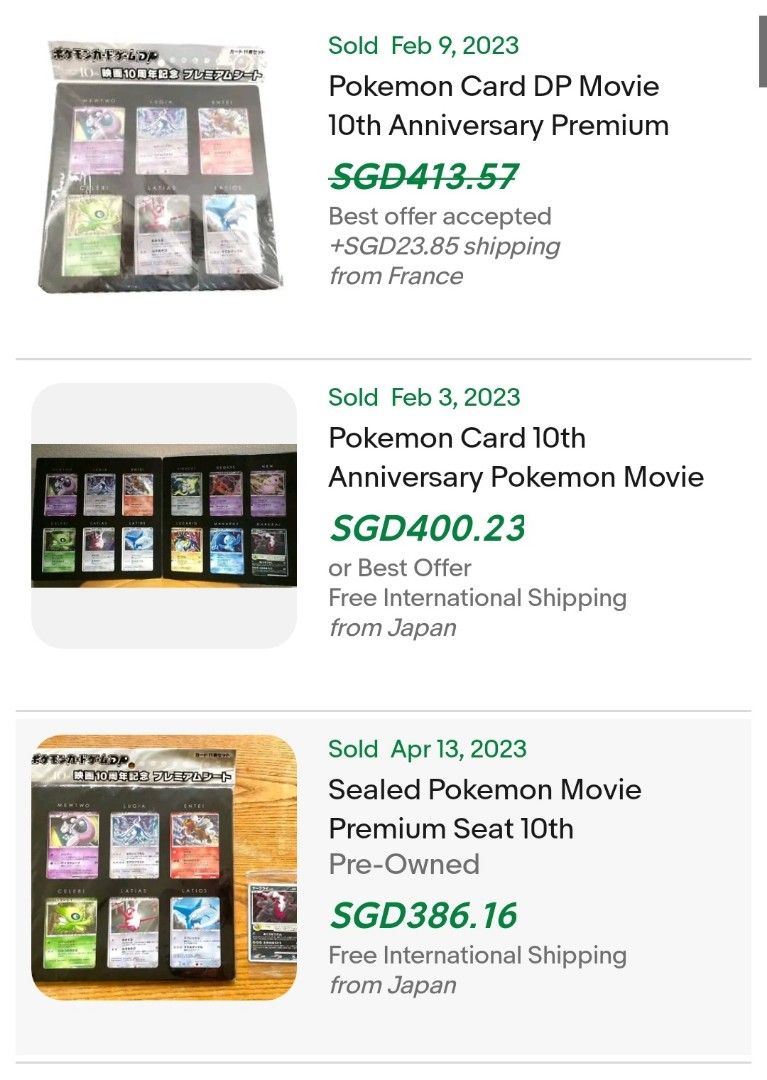Select the Sold Feb 3, 2023 label

(422, 397)
